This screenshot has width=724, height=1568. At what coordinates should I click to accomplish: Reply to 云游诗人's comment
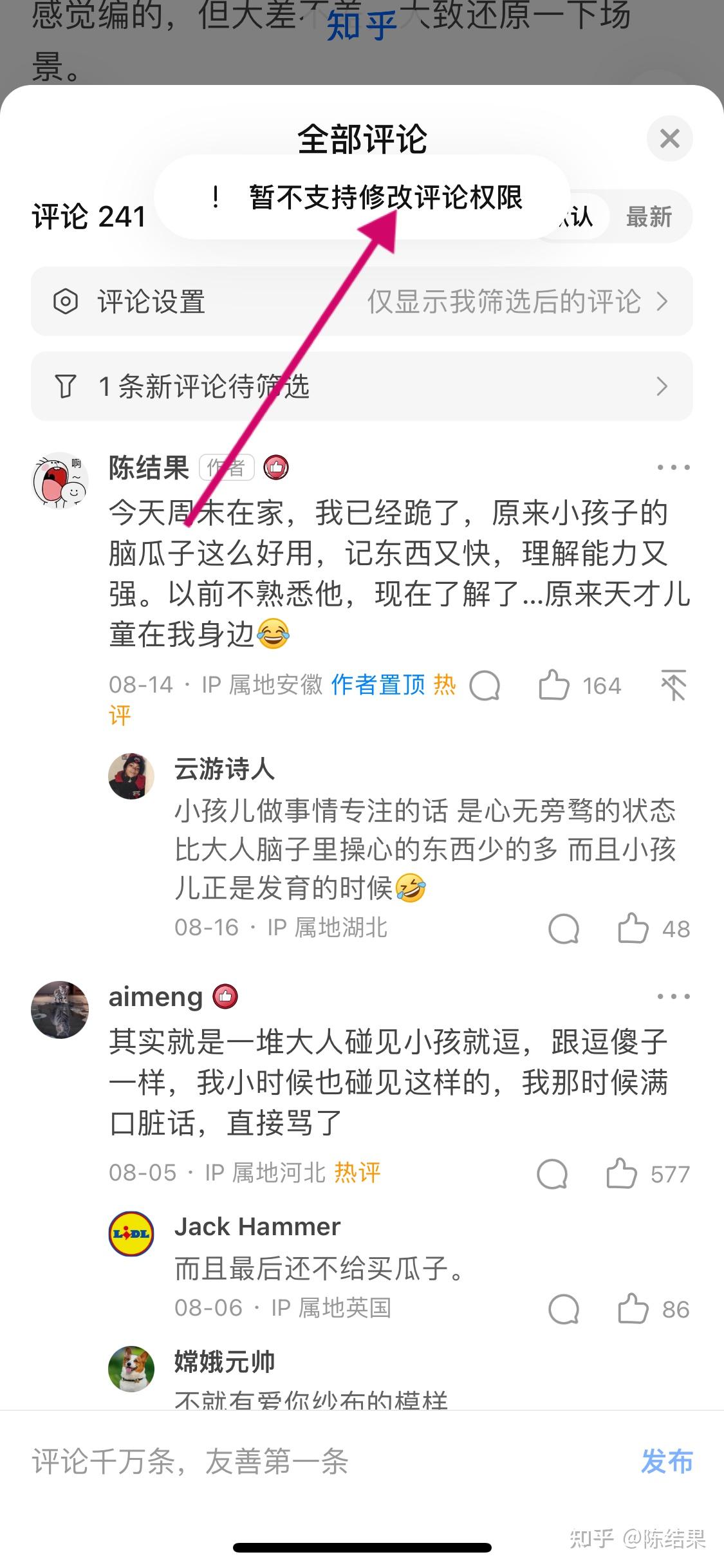click(564, 928)
